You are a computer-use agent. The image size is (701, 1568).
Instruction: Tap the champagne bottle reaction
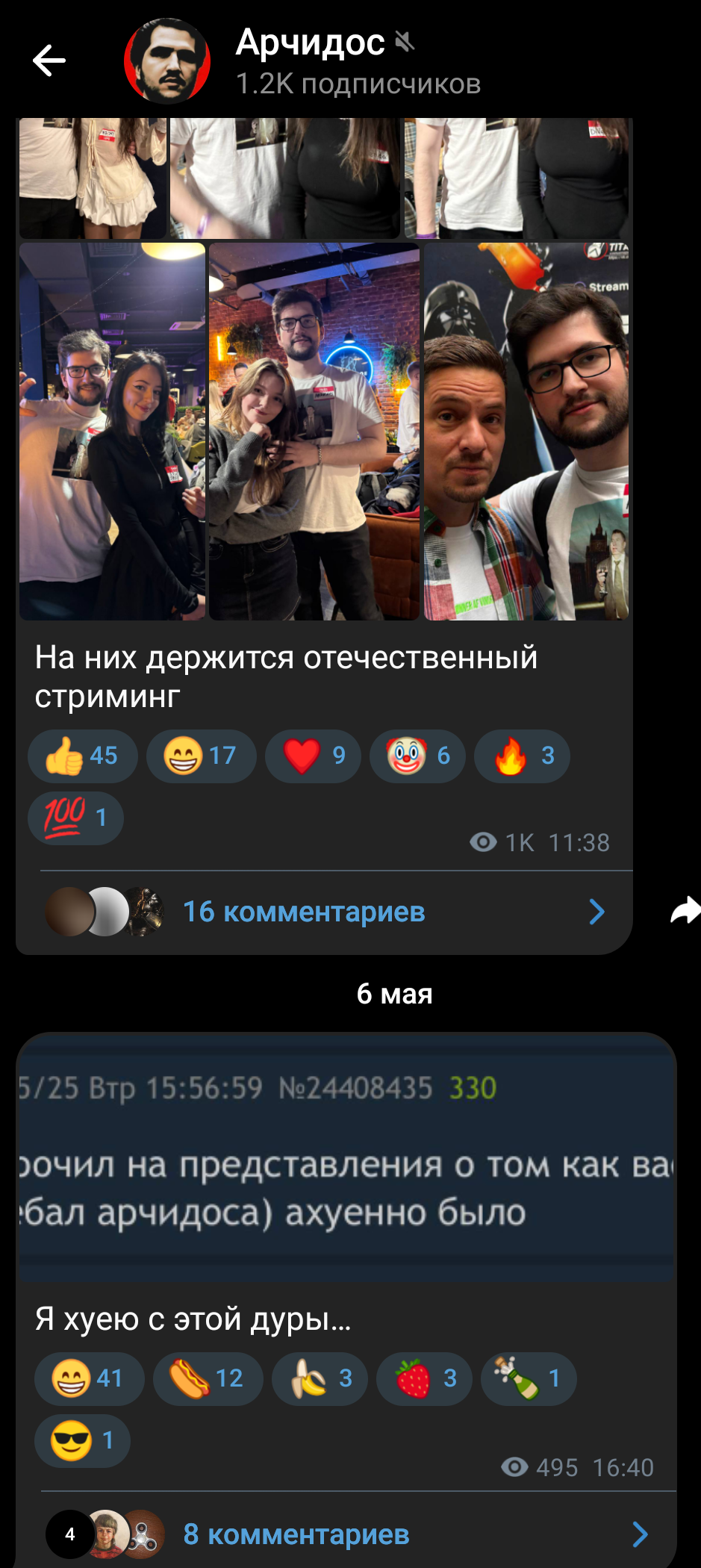529,1378
